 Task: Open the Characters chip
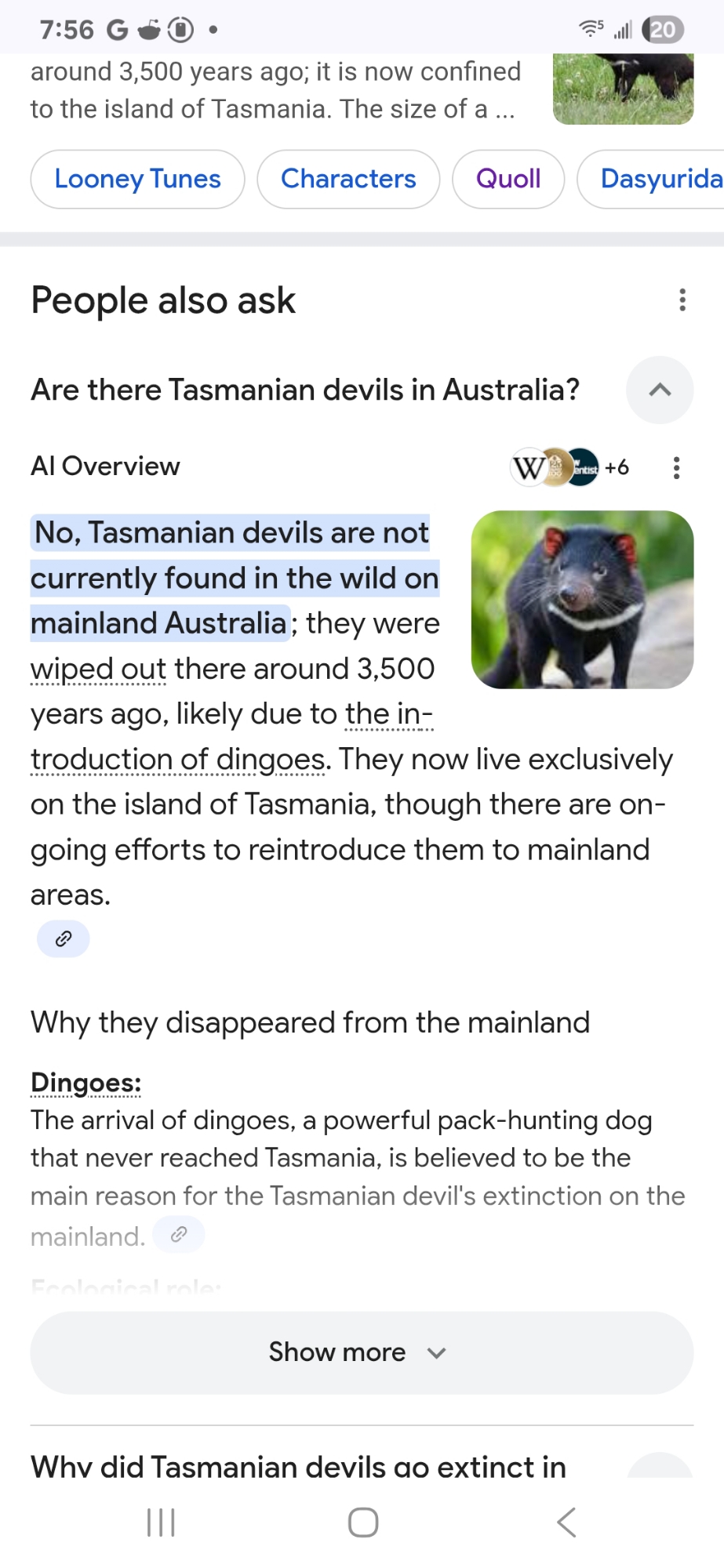348,180
